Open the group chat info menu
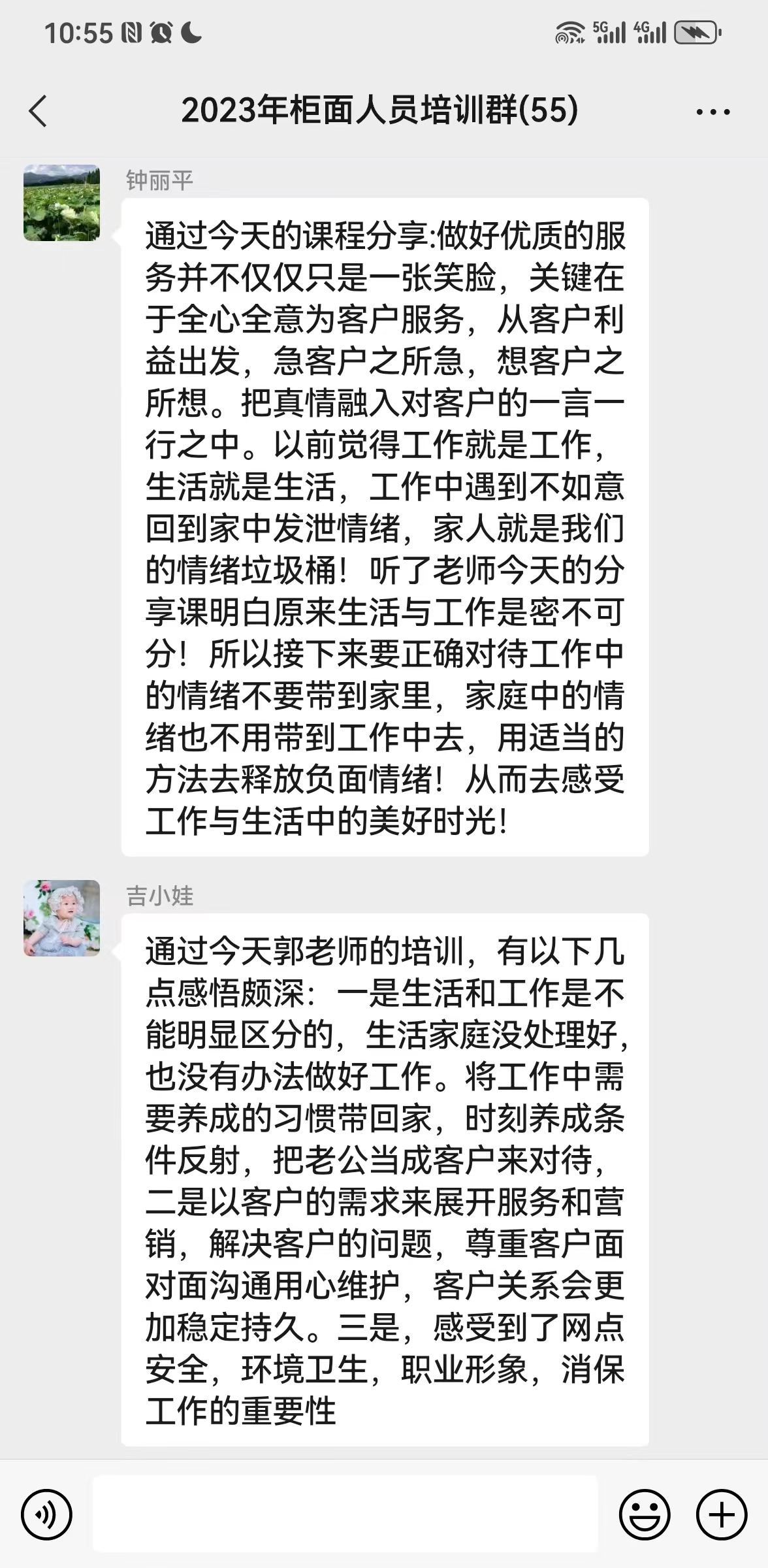 [713, 112]
